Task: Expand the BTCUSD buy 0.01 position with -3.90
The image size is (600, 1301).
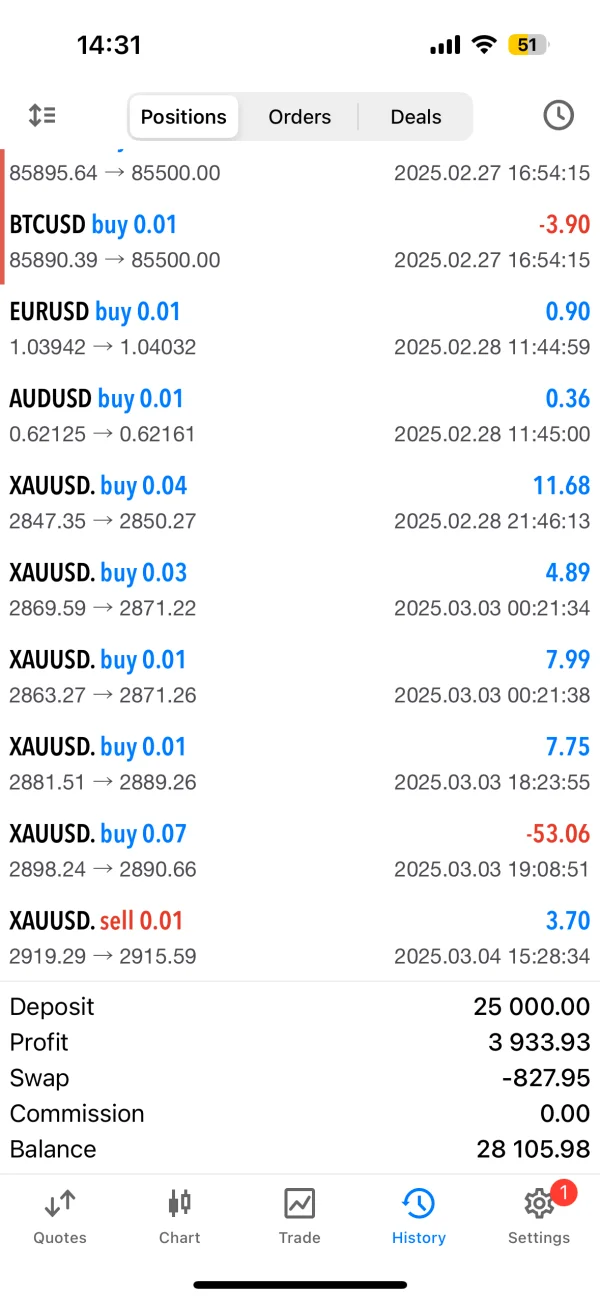Action: pyautogui.click(x=300, y=242)
